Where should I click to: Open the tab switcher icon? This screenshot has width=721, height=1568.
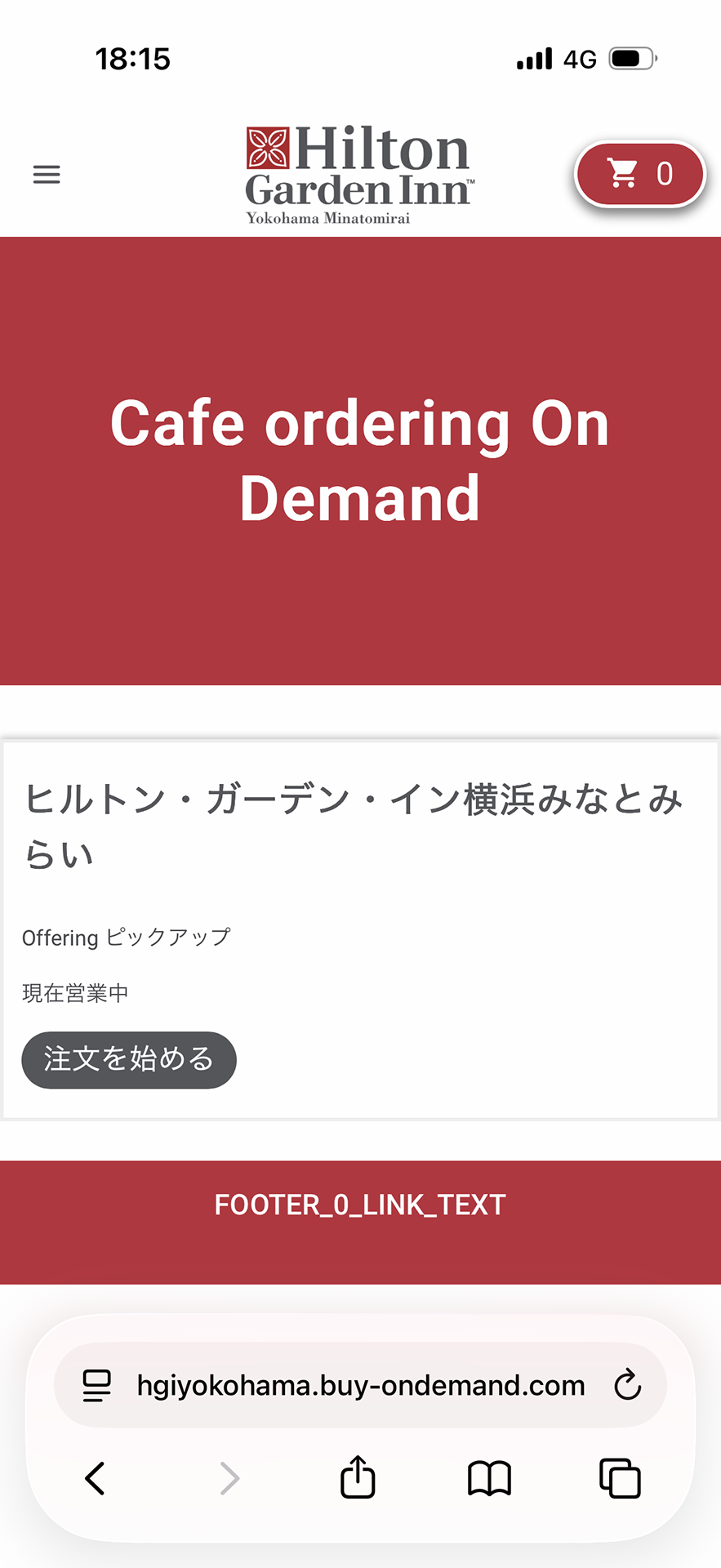618,1478
